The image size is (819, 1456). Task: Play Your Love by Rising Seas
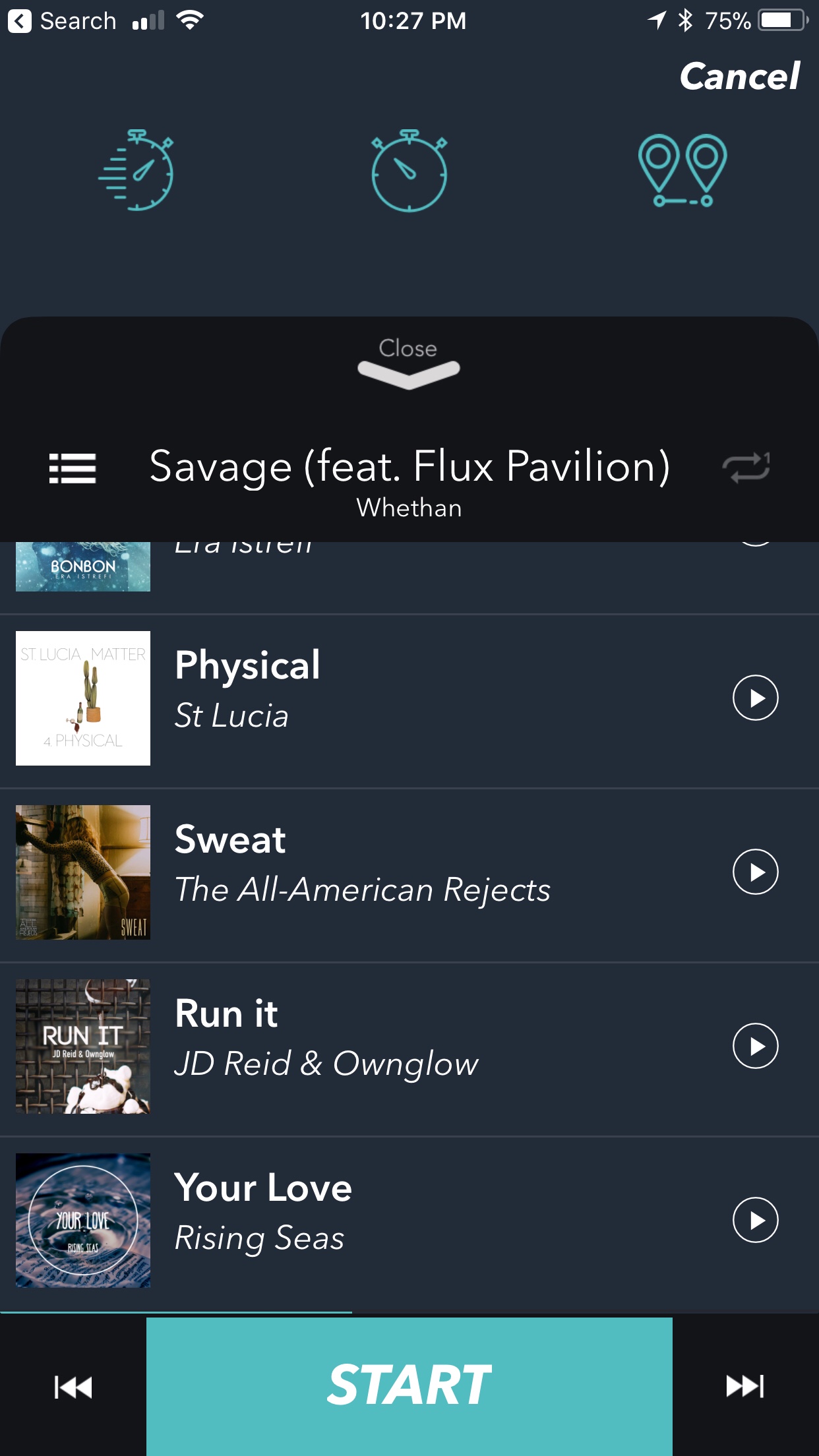tap(755, 1220)
